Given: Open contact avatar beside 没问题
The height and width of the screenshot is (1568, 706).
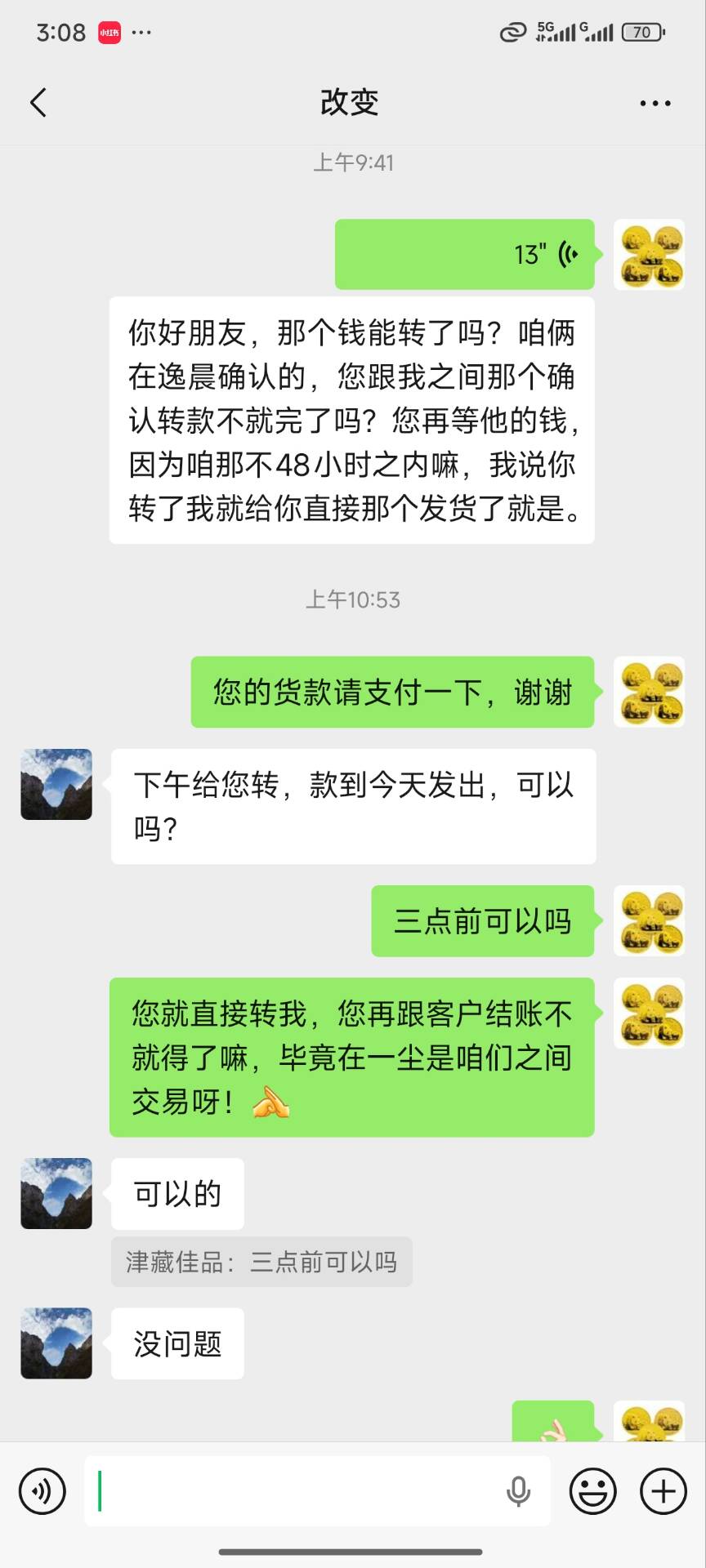Looking at the screenshot, I should point(56,1343).
